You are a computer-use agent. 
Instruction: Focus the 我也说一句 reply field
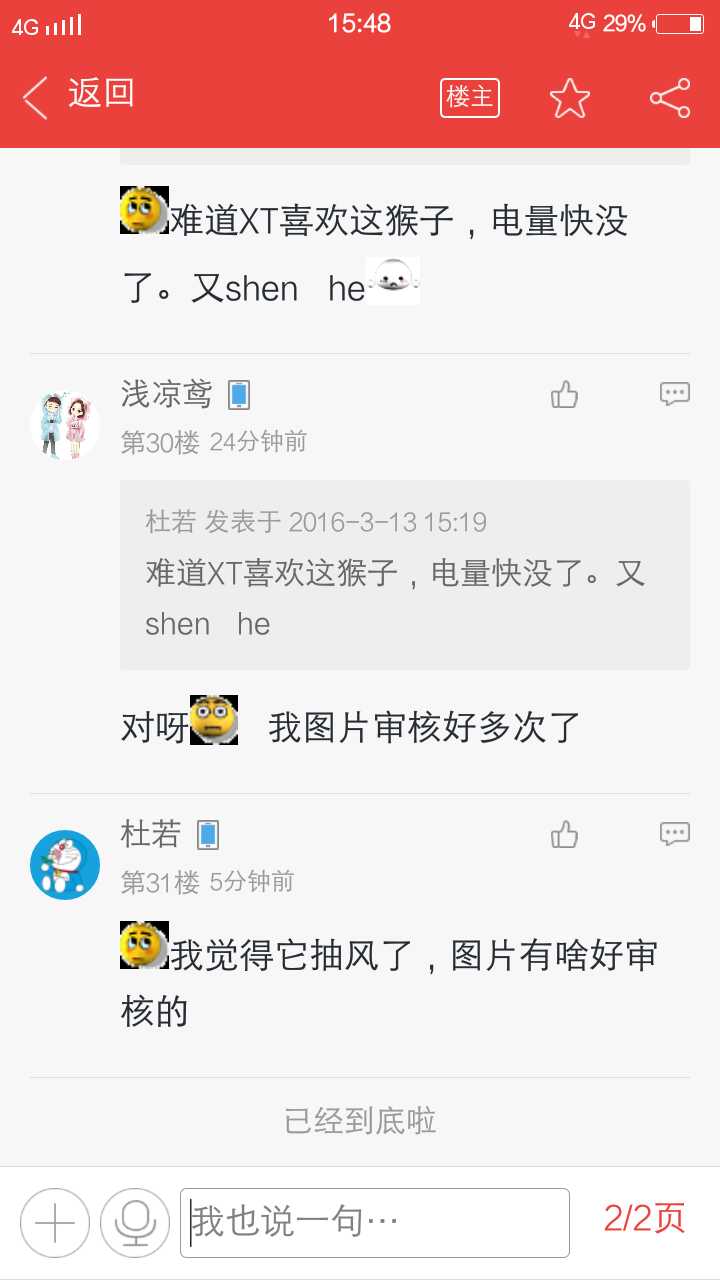coord(375,1222)
